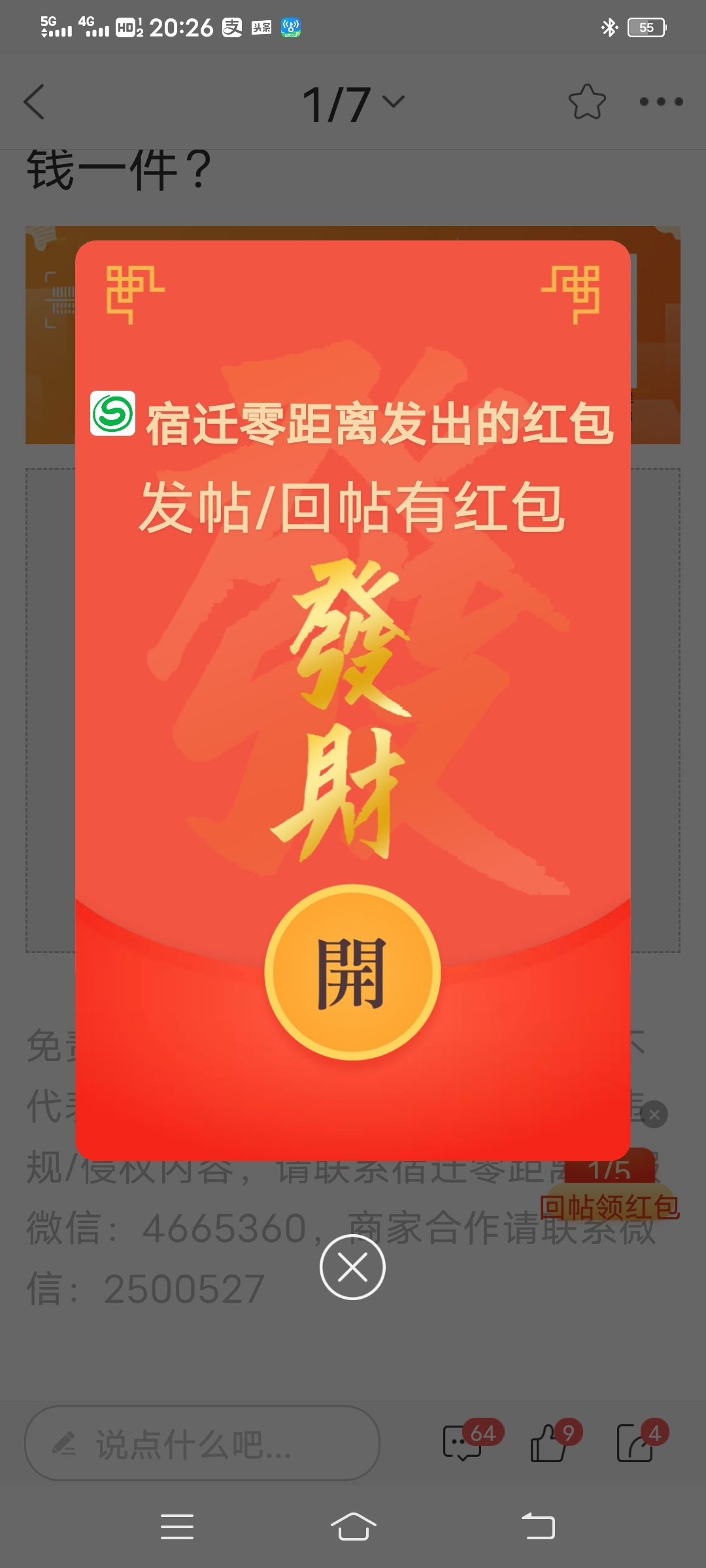Share the post via share icon
Viewport: 706px width, 1568px height.
(x=635, y=1442)
